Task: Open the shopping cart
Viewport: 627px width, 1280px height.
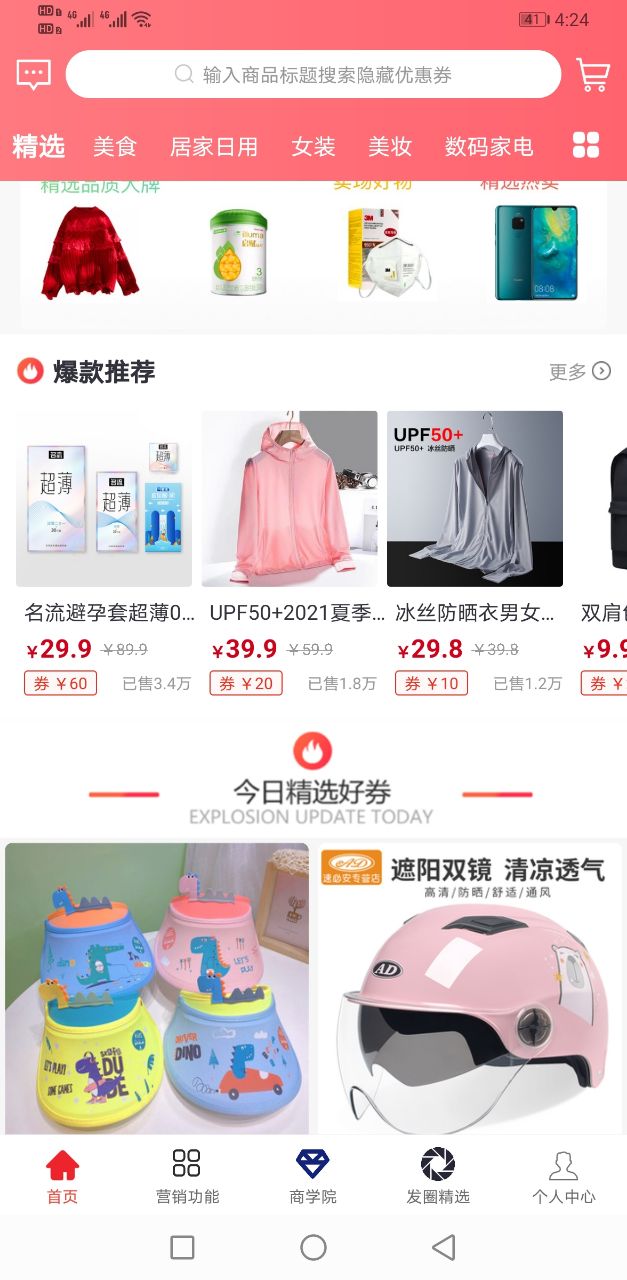Action: point(593,75)
